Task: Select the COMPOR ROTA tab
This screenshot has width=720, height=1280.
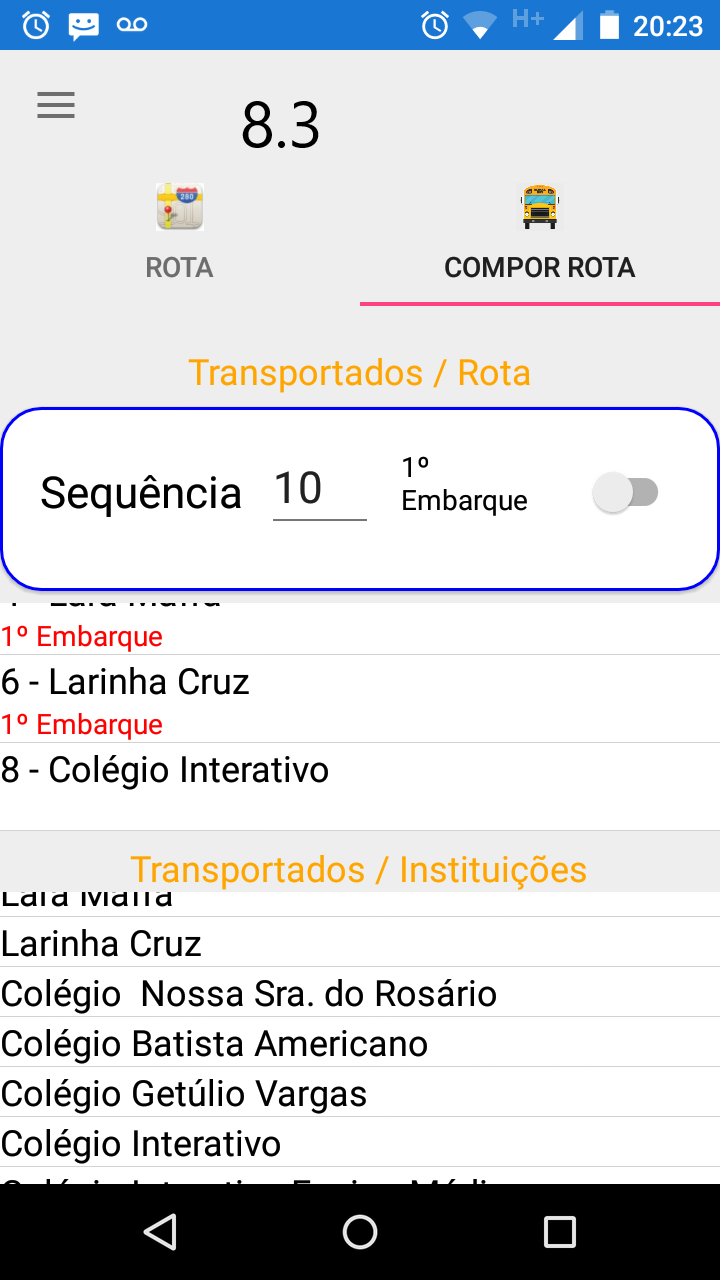Action: [540, 234]
